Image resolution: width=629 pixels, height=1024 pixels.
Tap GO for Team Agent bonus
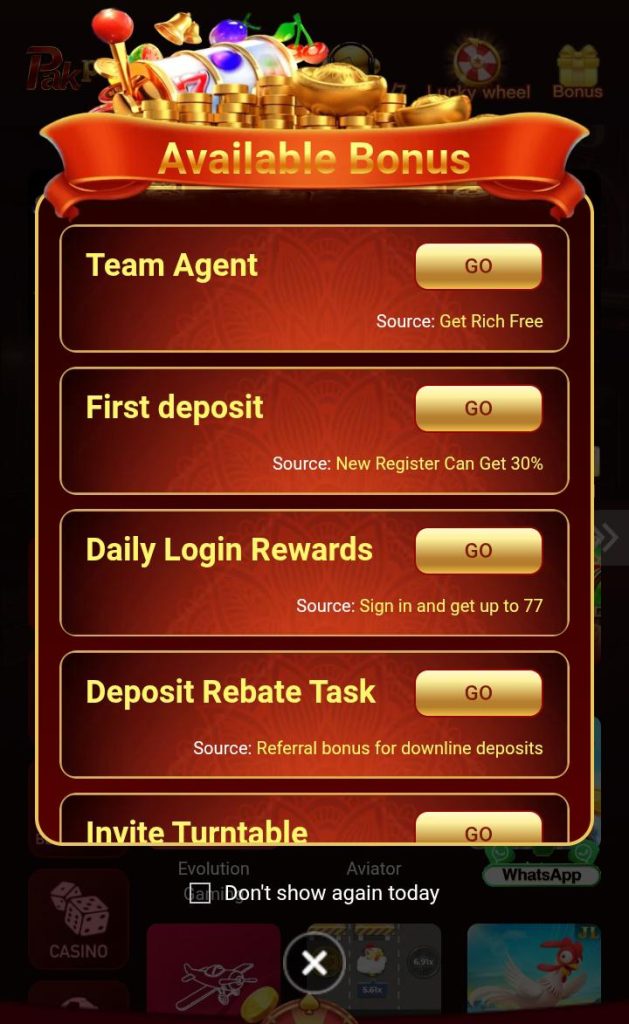[478, 266]
